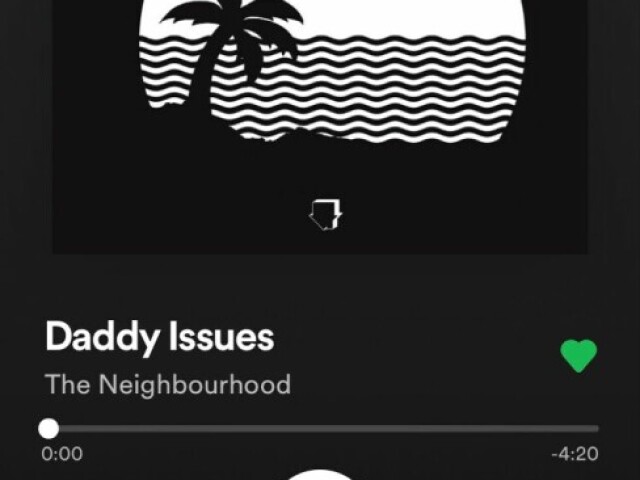The width and height of the screenshot is (640, 480).
Task: Tap the playback progress bar
Action: (320, 429)
